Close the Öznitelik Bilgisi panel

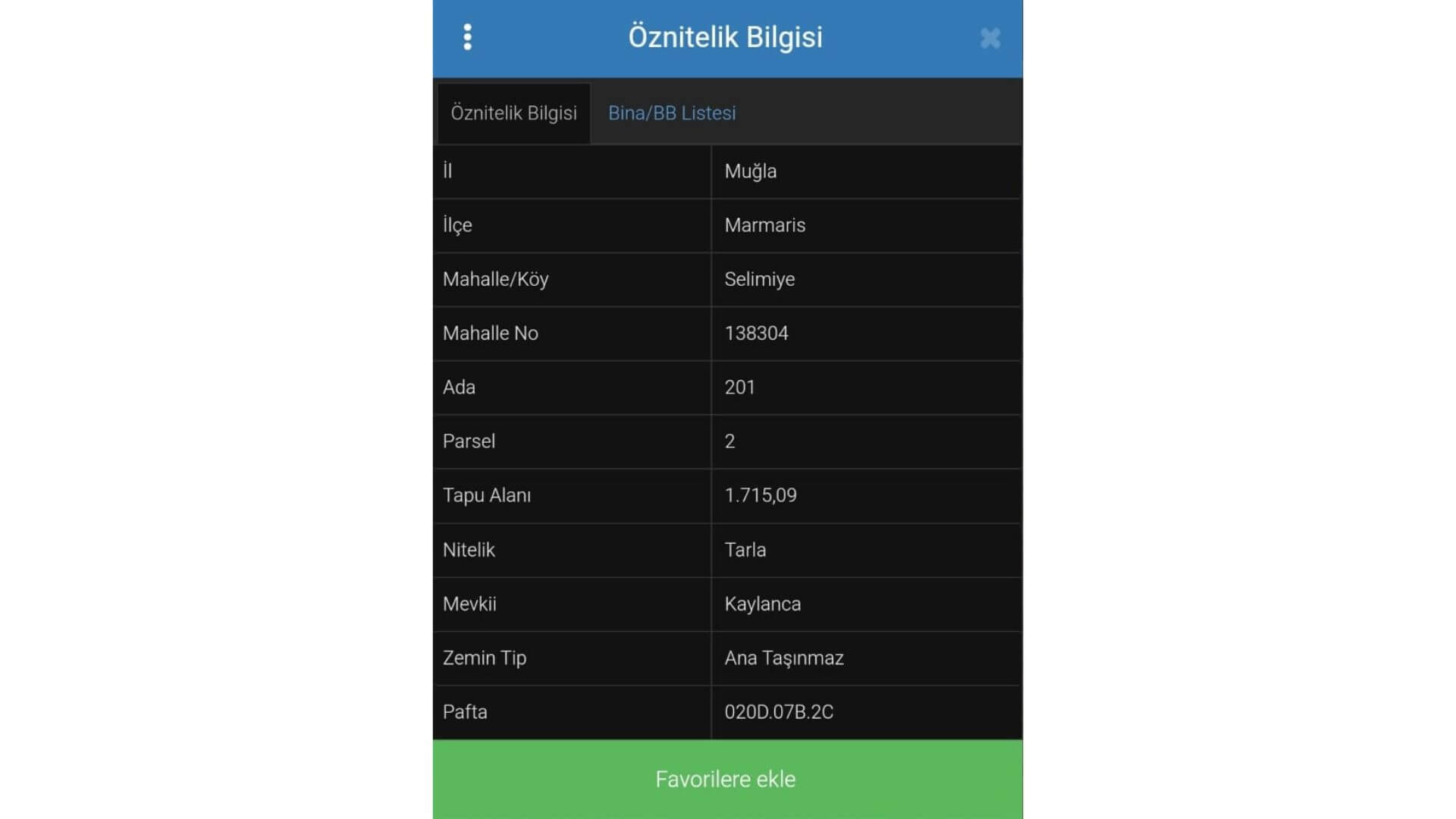coord(990,38)
